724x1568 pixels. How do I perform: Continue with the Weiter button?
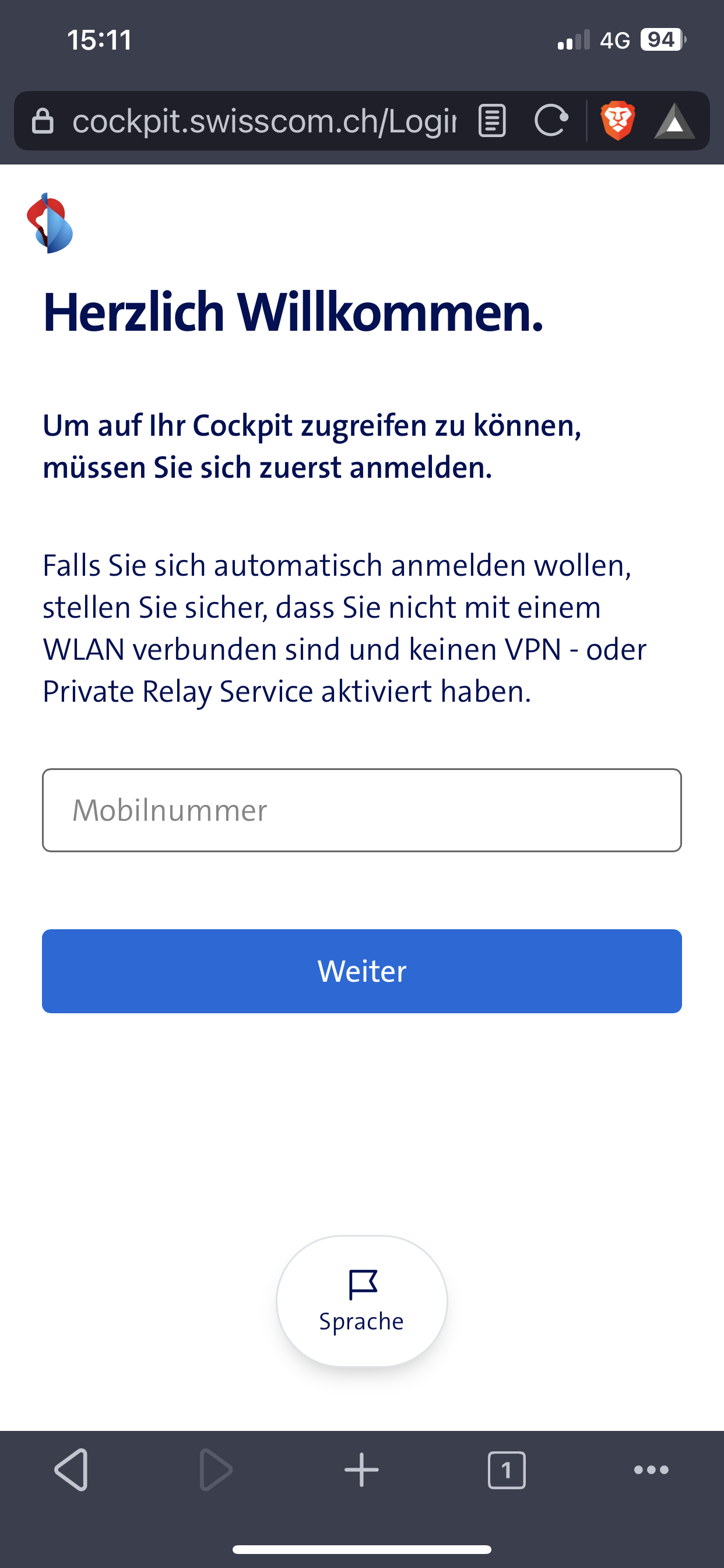coord(361,971)
